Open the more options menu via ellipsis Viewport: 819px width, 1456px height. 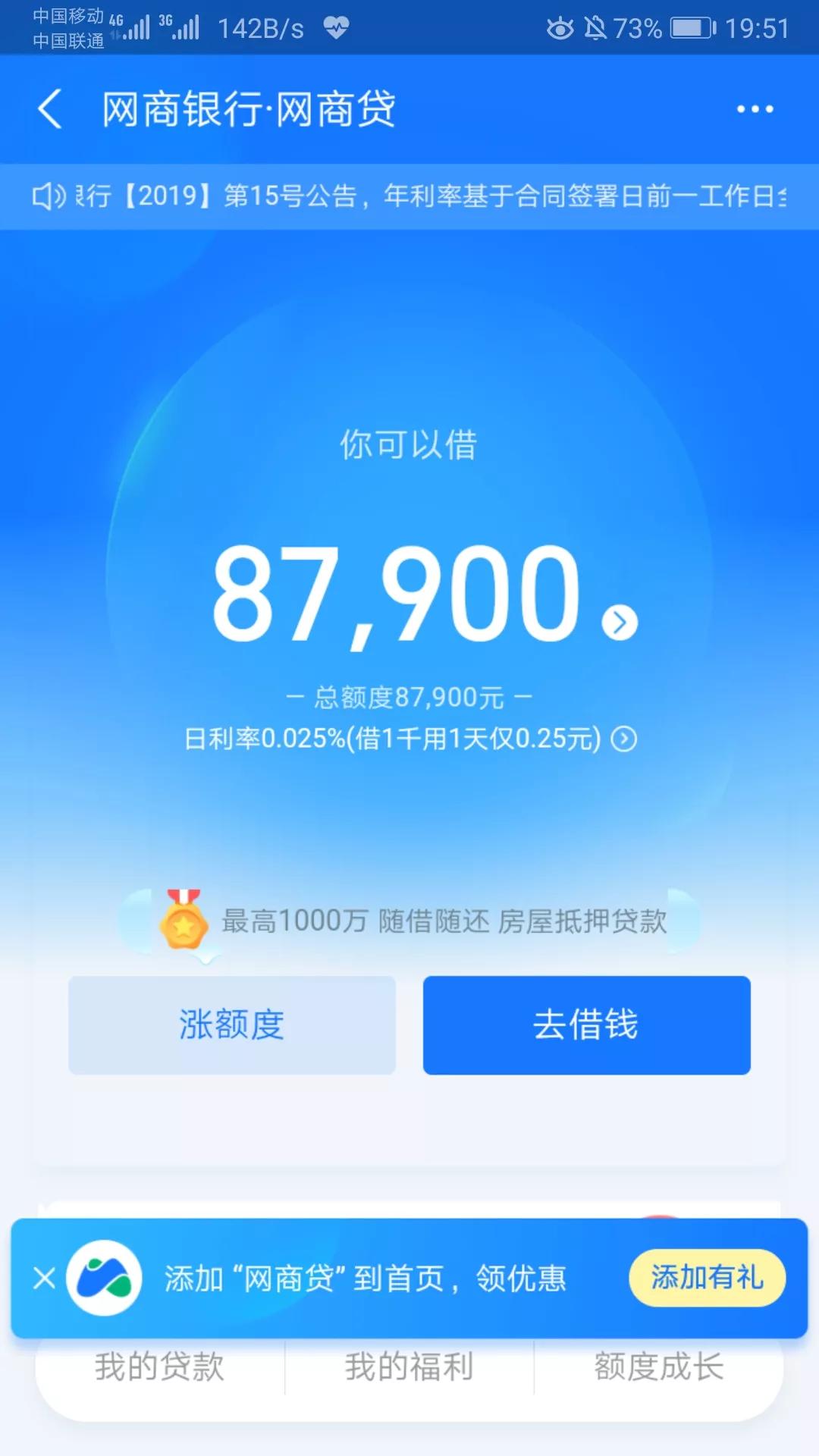click(753, 109)
